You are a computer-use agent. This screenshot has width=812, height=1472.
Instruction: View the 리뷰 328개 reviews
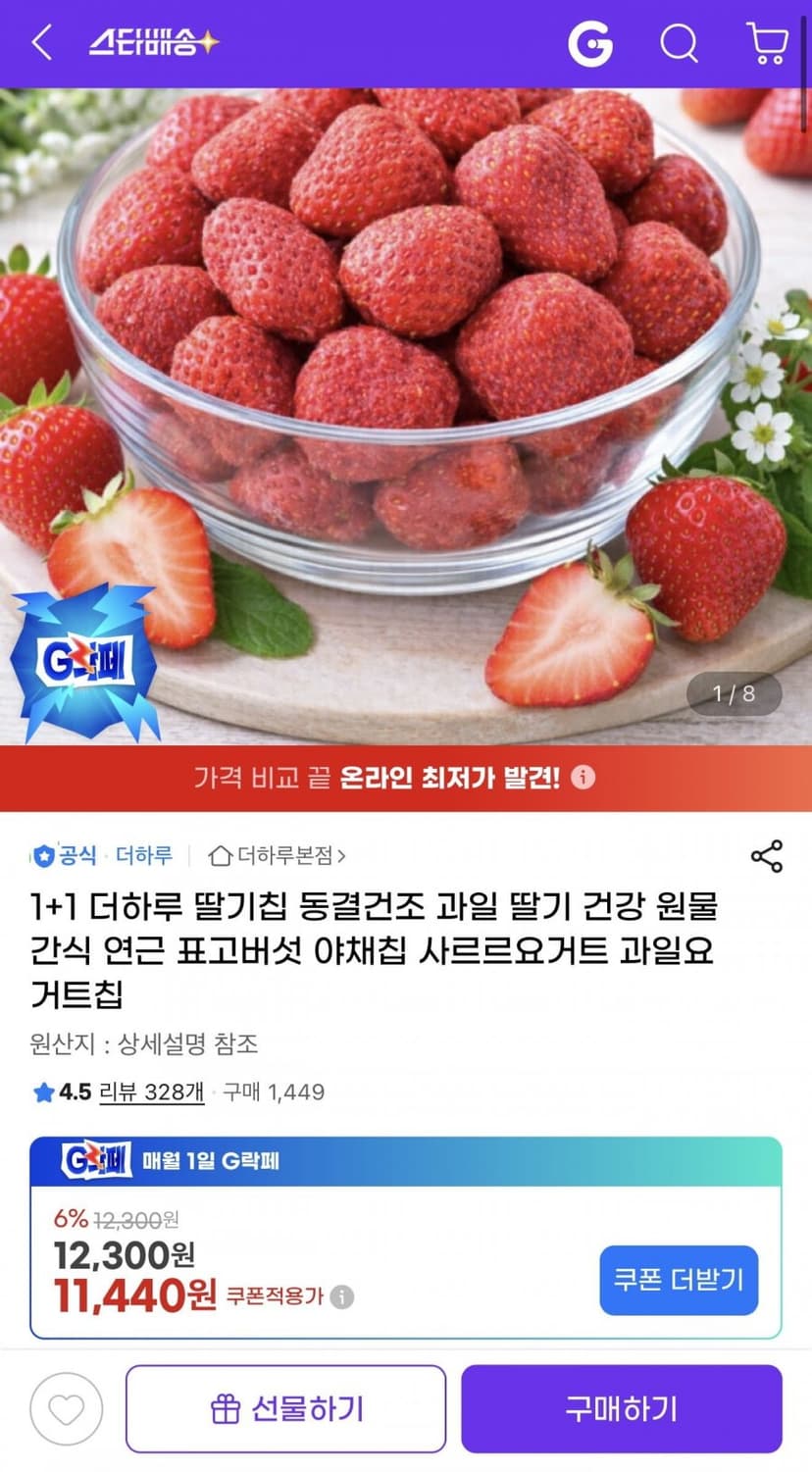[x=152, y=1091]
